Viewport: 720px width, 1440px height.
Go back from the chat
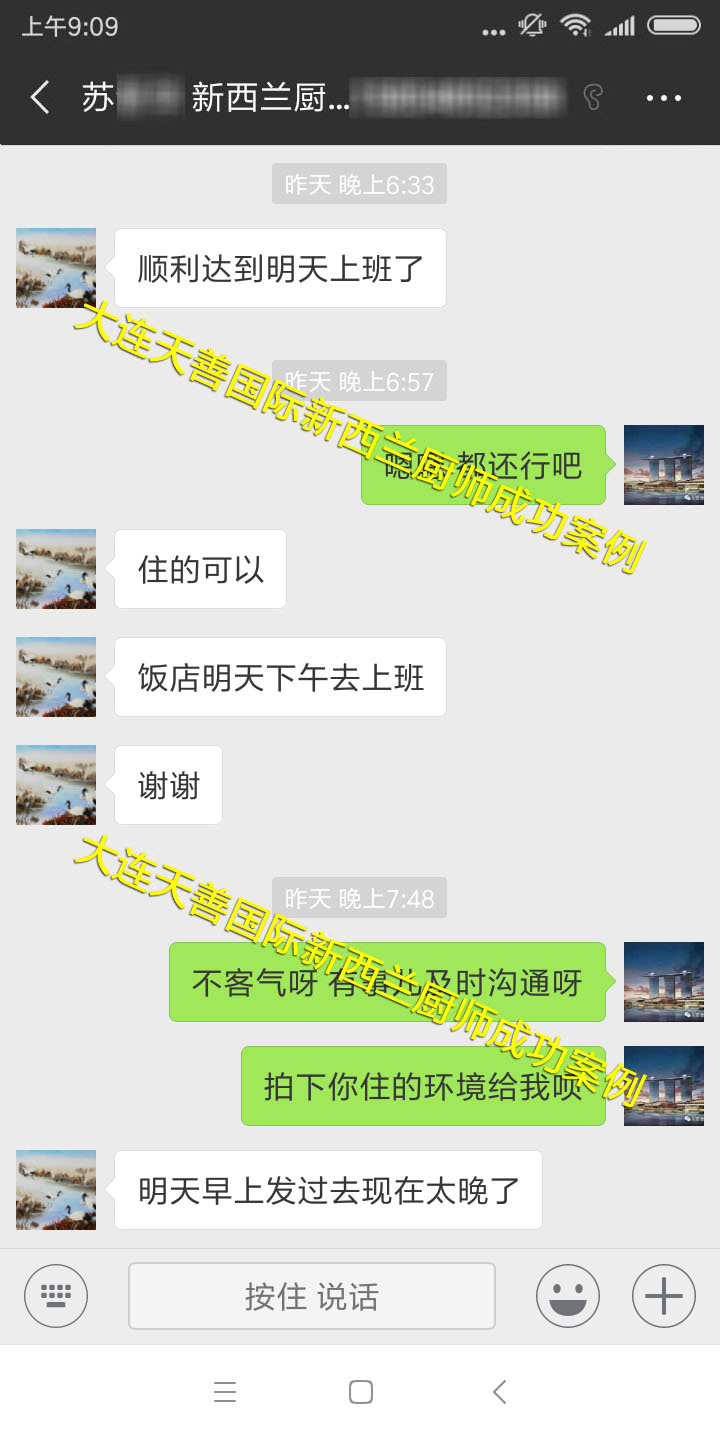pos(40,97)
